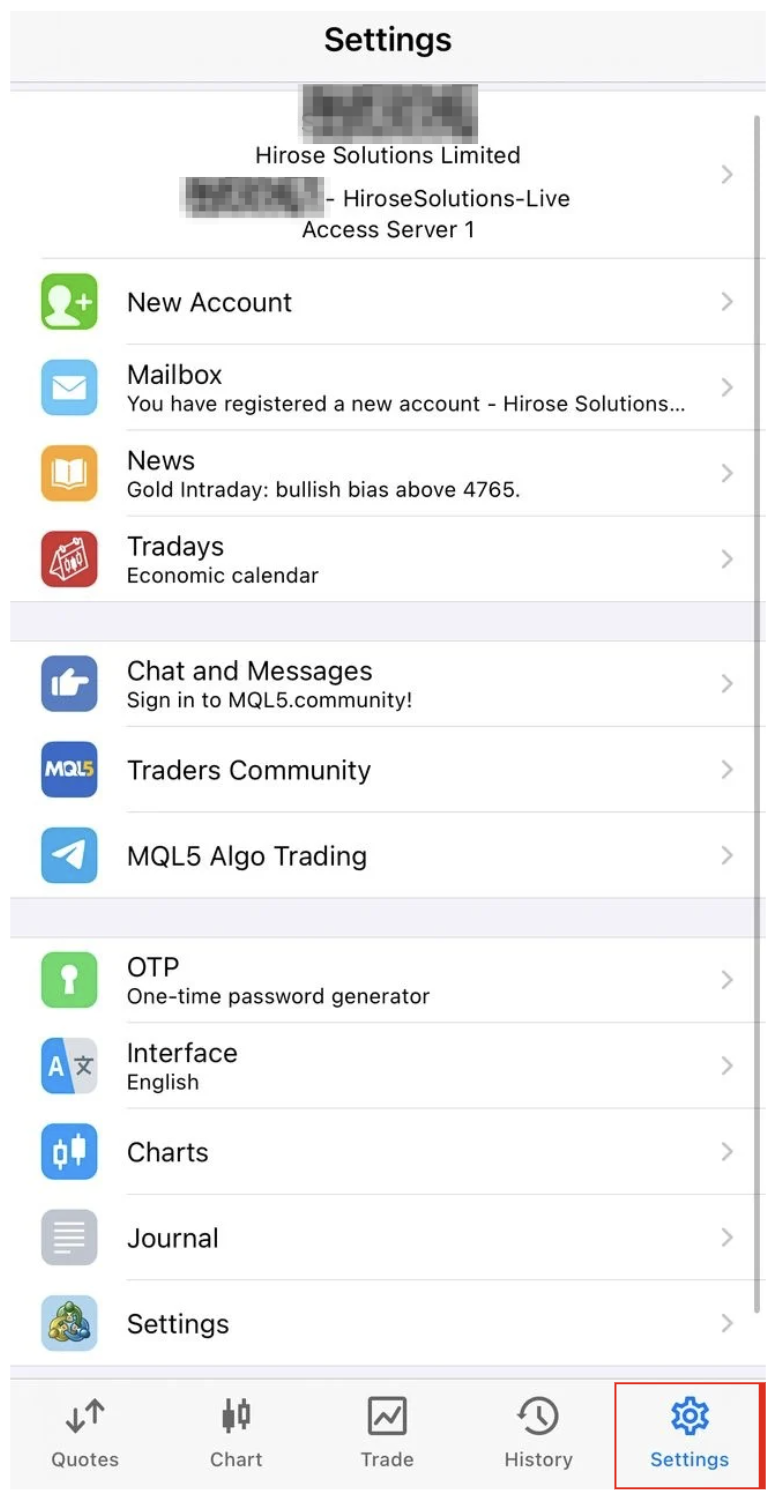The image size is (776, 1500).
Task: Open the Tradays economic calendar
Action: [388, 559]
